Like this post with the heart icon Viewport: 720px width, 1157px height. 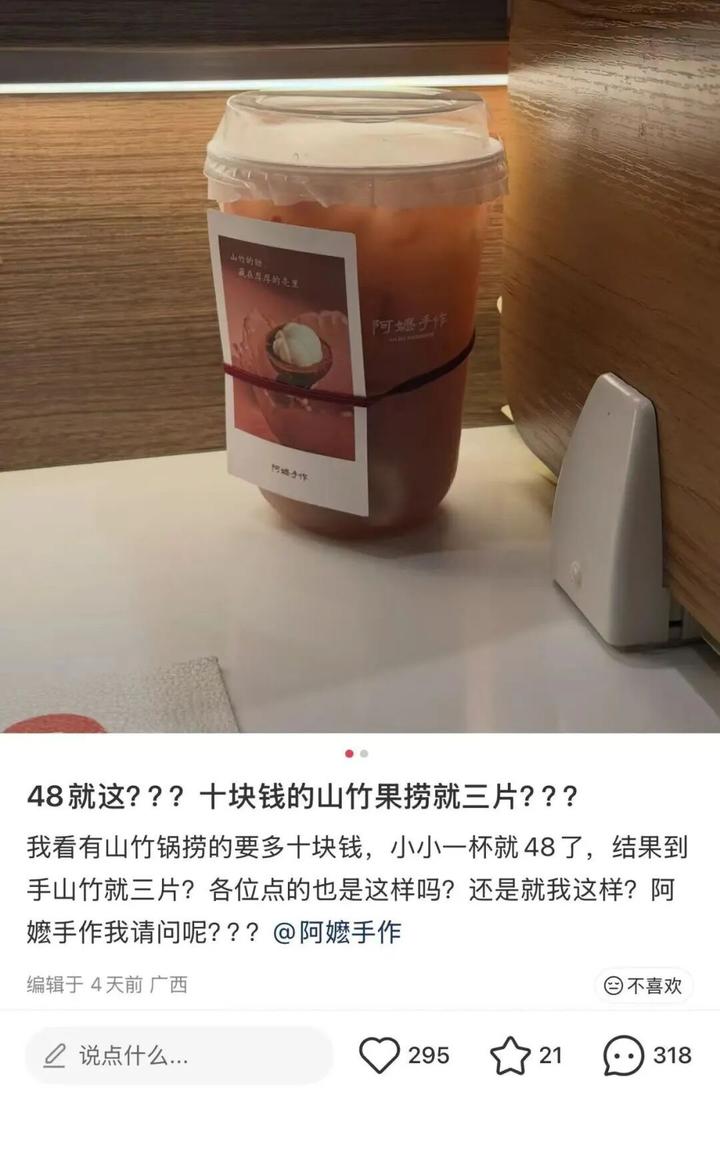coord(380,1056)
